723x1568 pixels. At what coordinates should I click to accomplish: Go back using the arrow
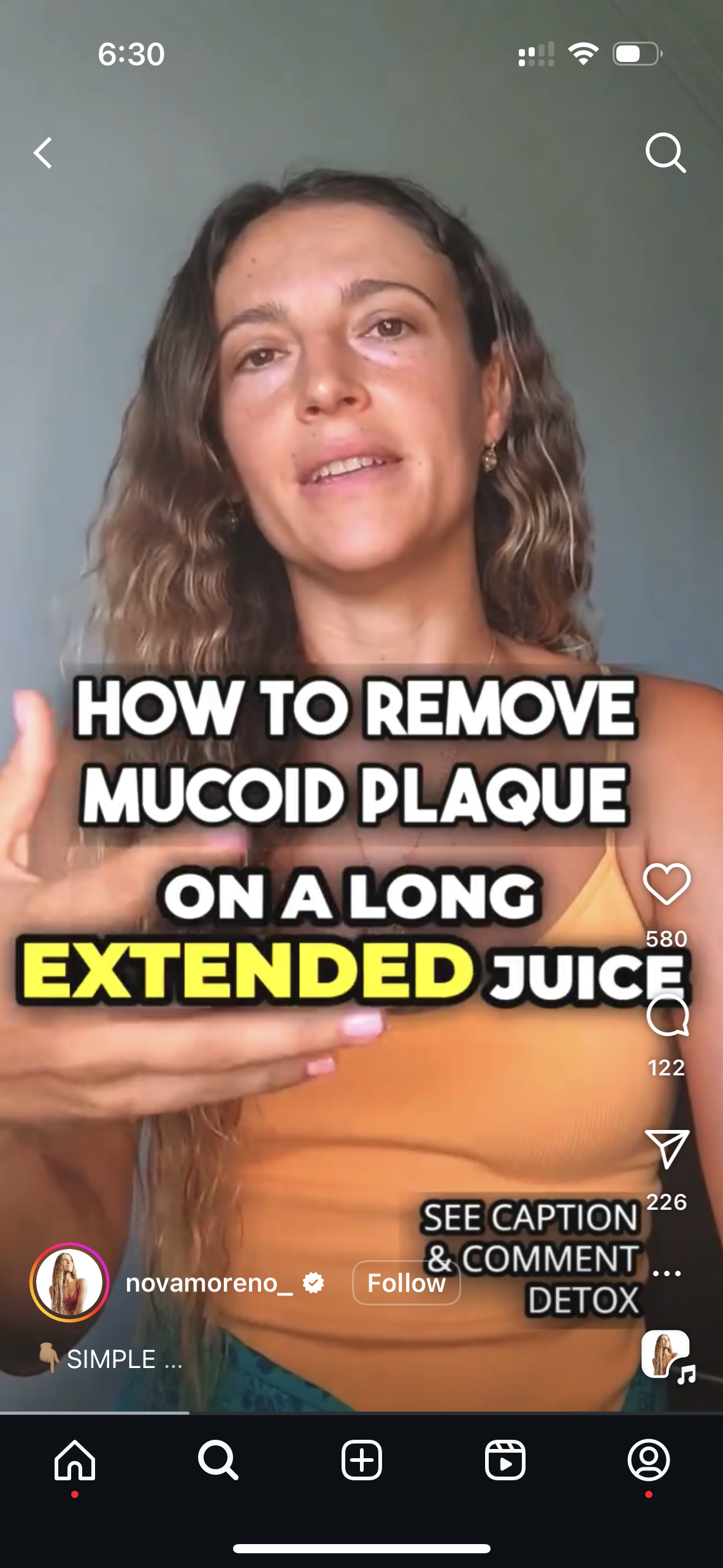pyautogui.click(x=43, y=153)
